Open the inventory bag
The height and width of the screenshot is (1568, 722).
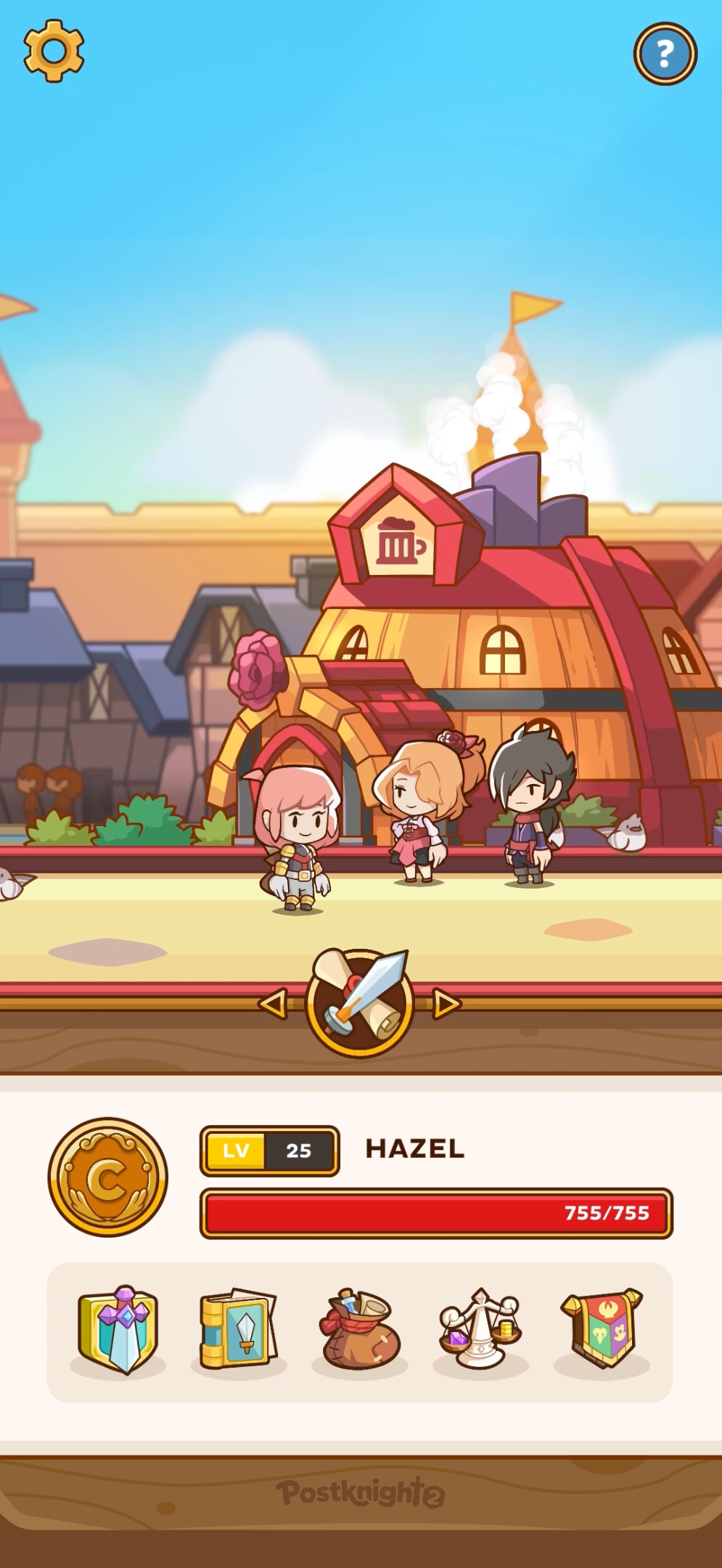point(360,1330)
